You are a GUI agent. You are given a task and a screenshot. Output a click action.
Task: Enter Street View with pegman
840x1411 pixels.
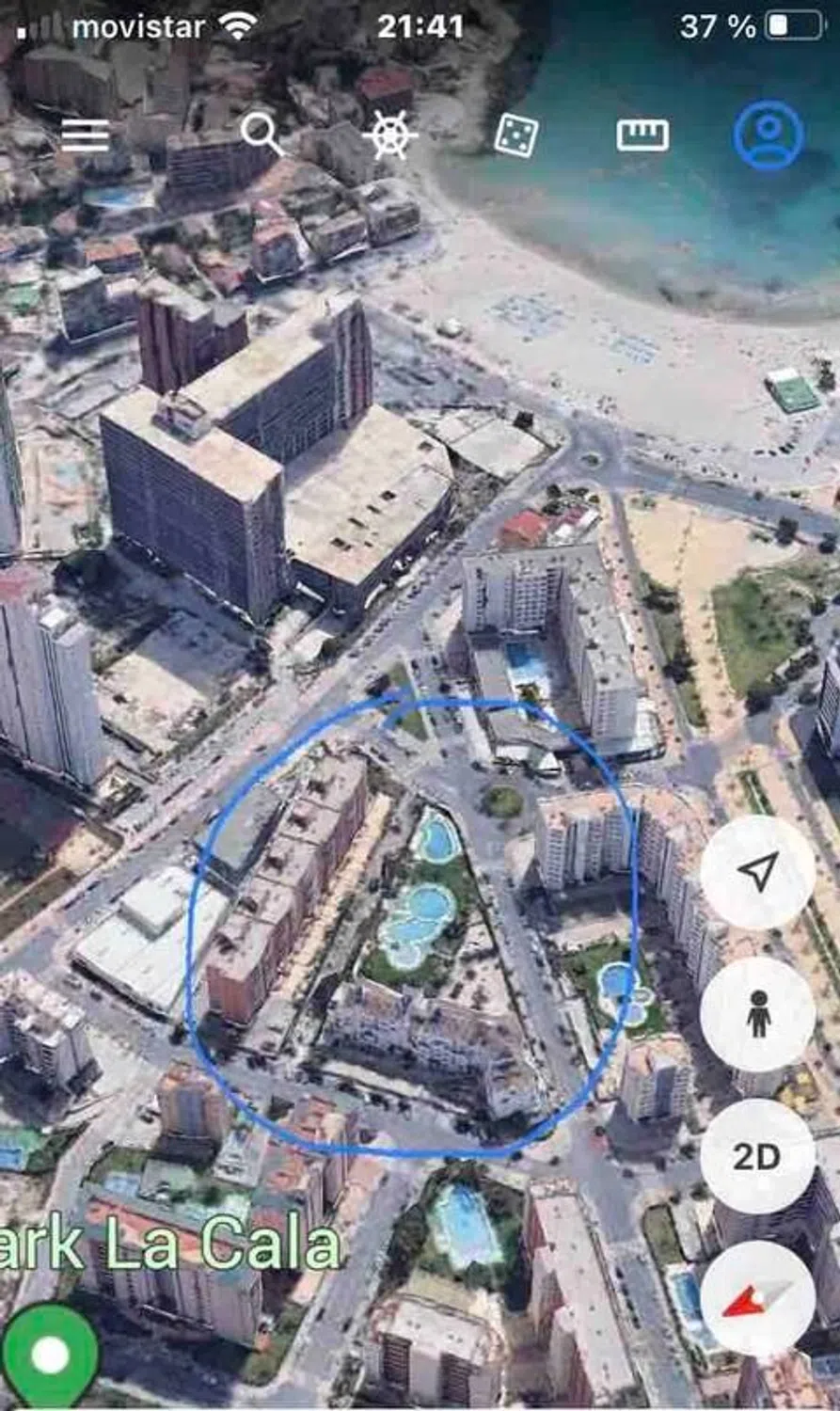coord(757,1014)
